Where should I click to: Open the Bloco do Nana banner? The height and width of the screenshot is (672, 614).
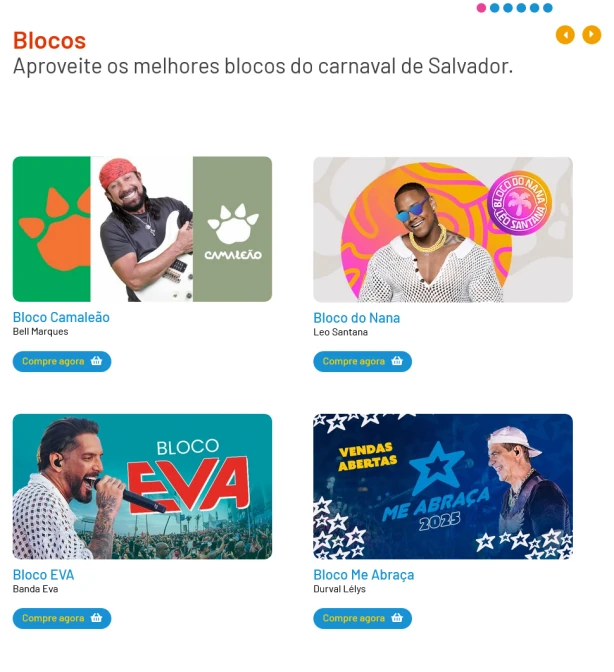tap(443, 229)
